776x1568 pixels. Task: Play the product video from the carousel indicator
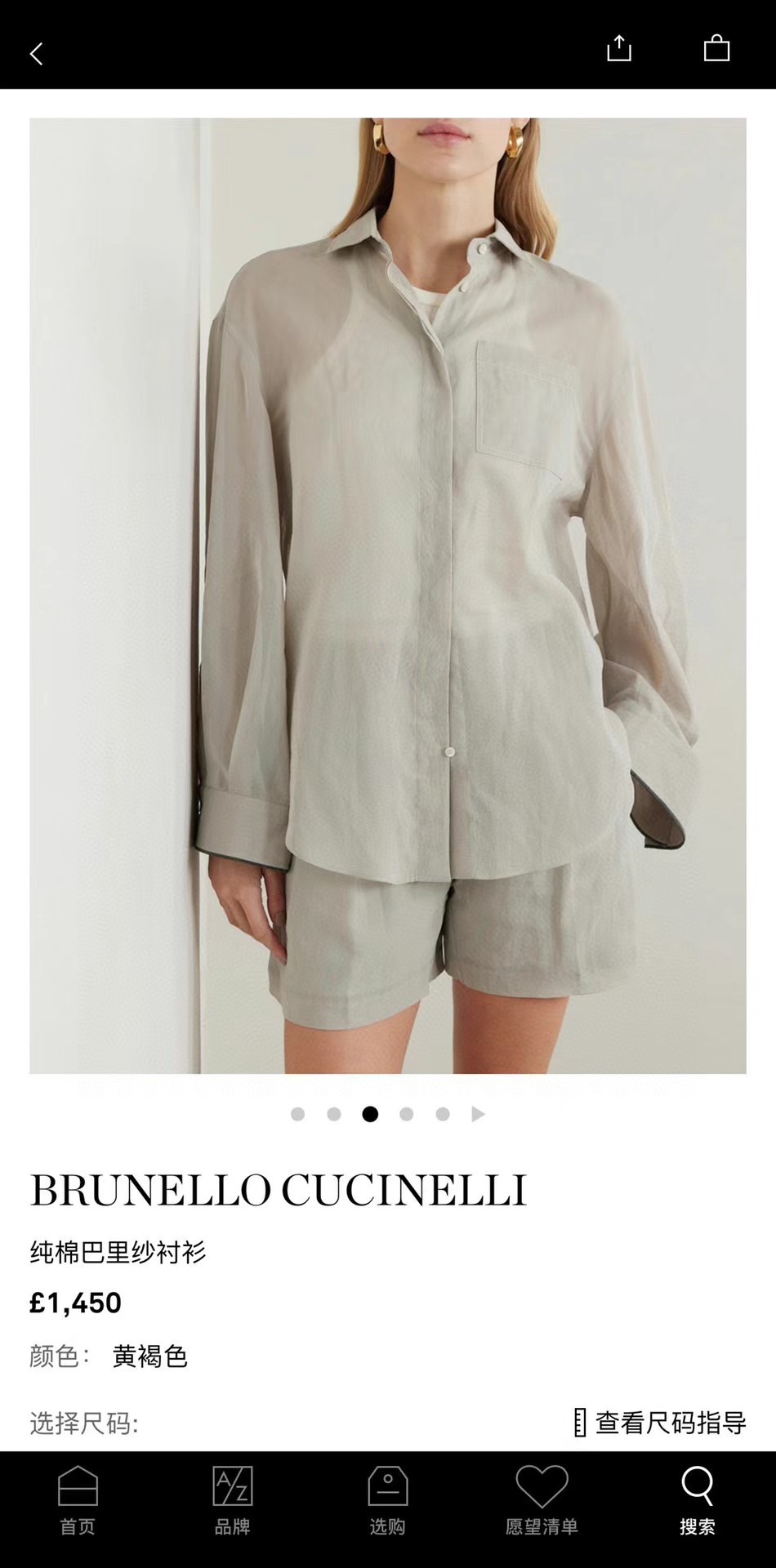(x=479, y=1114)
